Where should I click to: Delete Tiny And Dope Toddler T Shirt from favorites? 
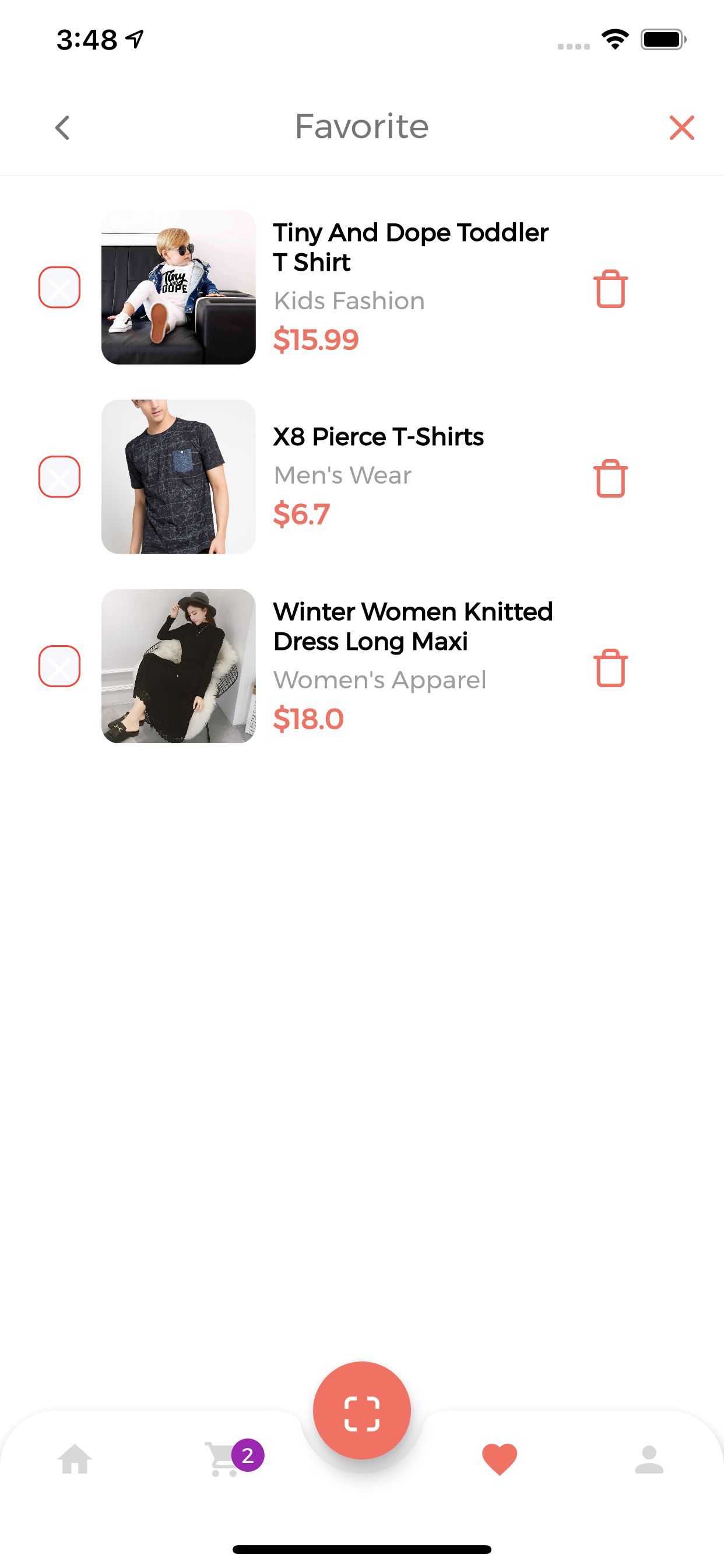[610, 289]
